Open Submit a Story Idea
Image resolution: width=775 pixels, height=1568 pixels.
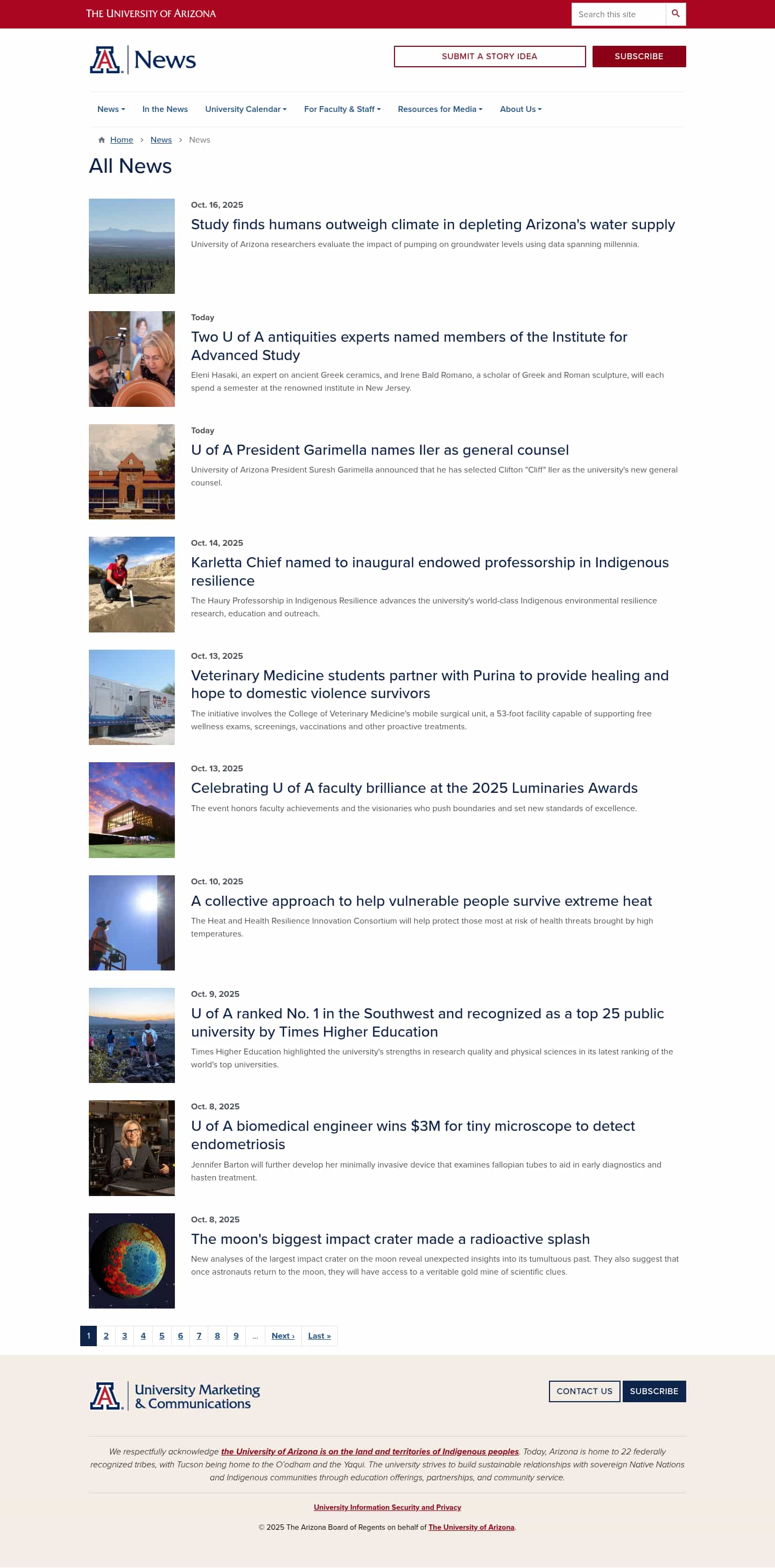point(489,56)
